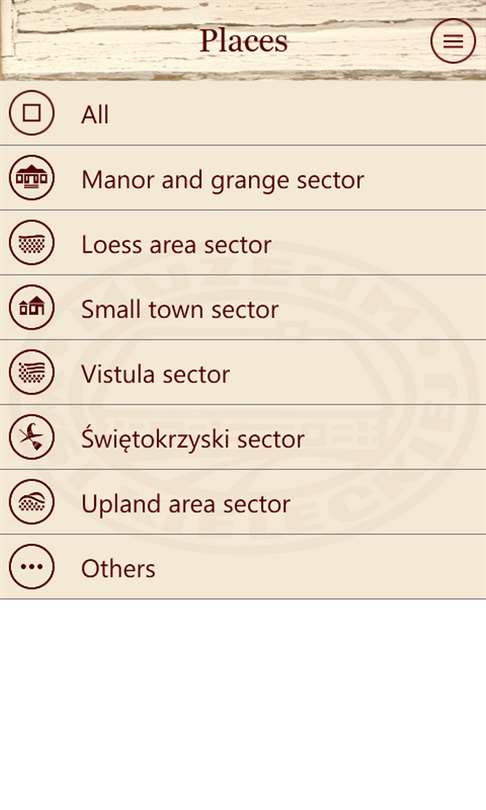Select the Vistula sector row
486x810 pixels.
[x=243, y=372]
